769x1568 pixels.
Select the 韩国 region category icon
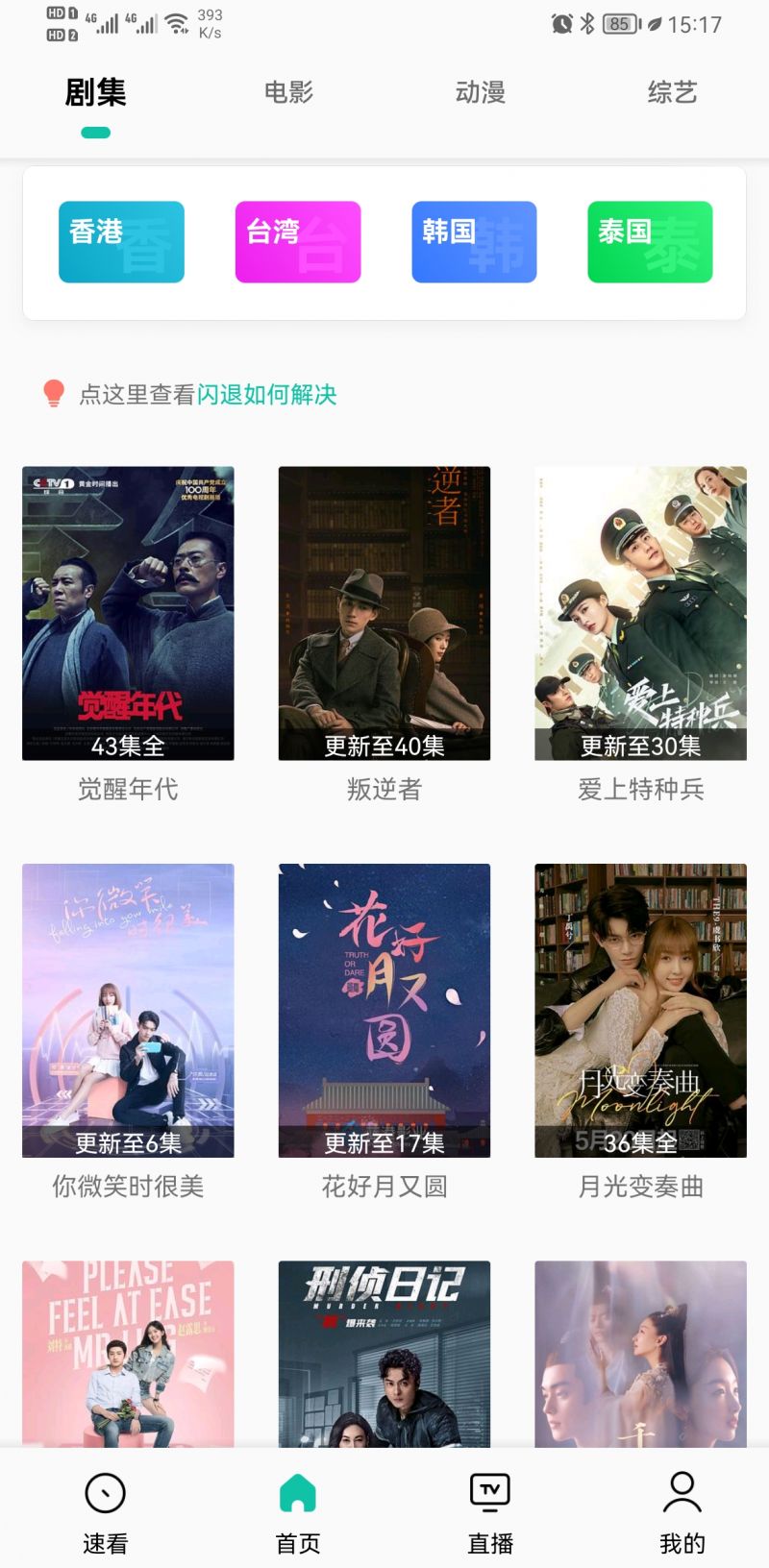pos(474,242)
